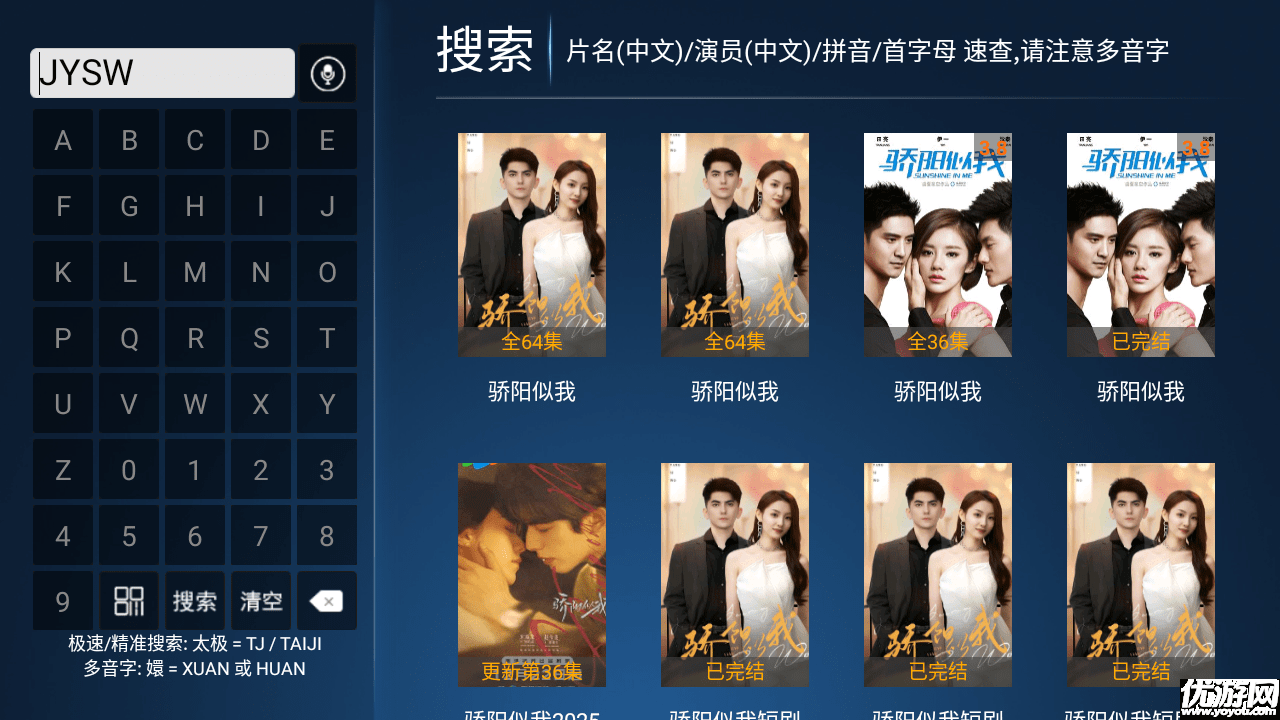Hit the letter S key
Screen dimensions: 1280x720
tap(261, 338)
